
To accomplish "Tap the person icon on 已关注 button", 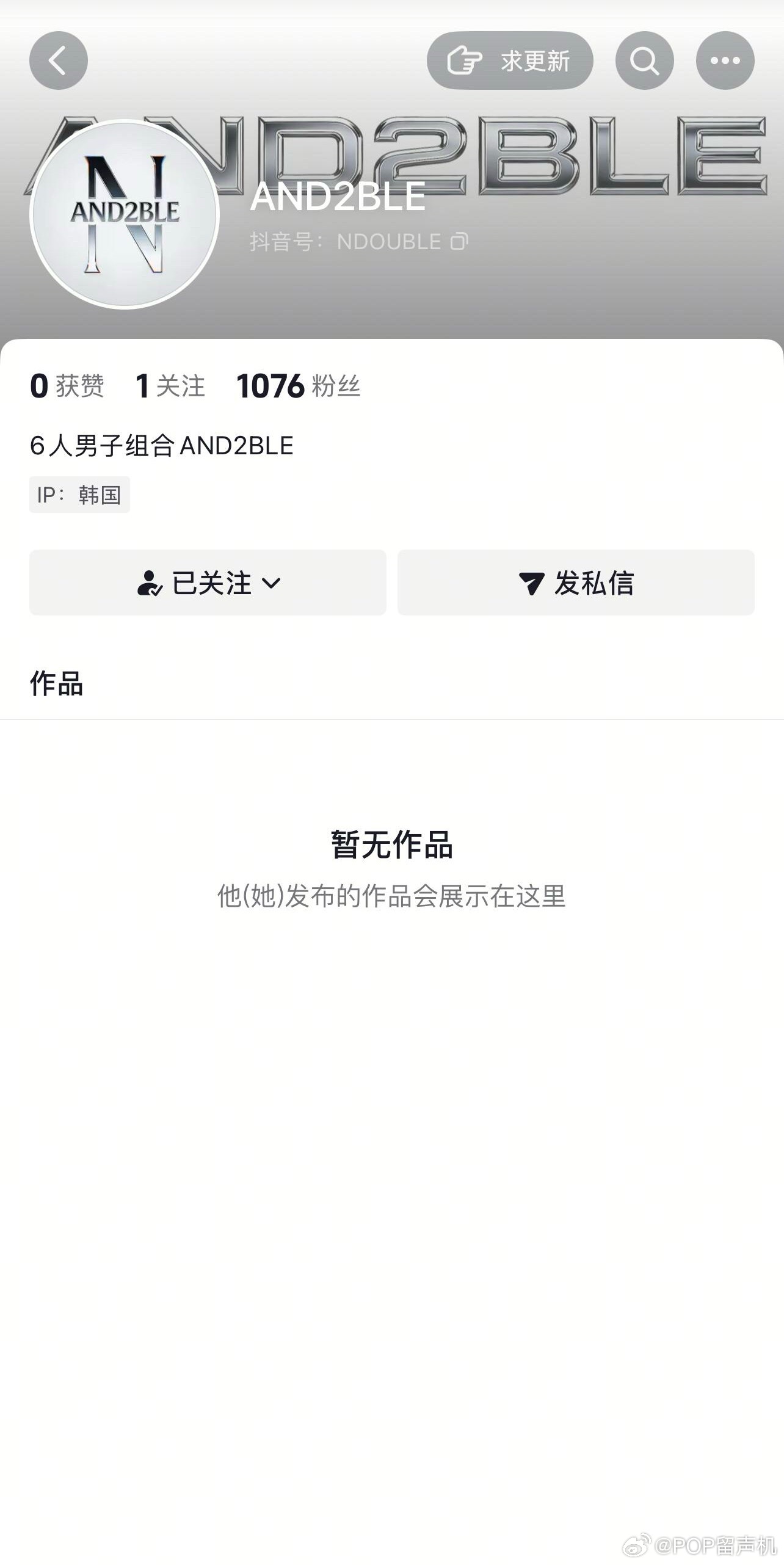I will click(150, 583).
